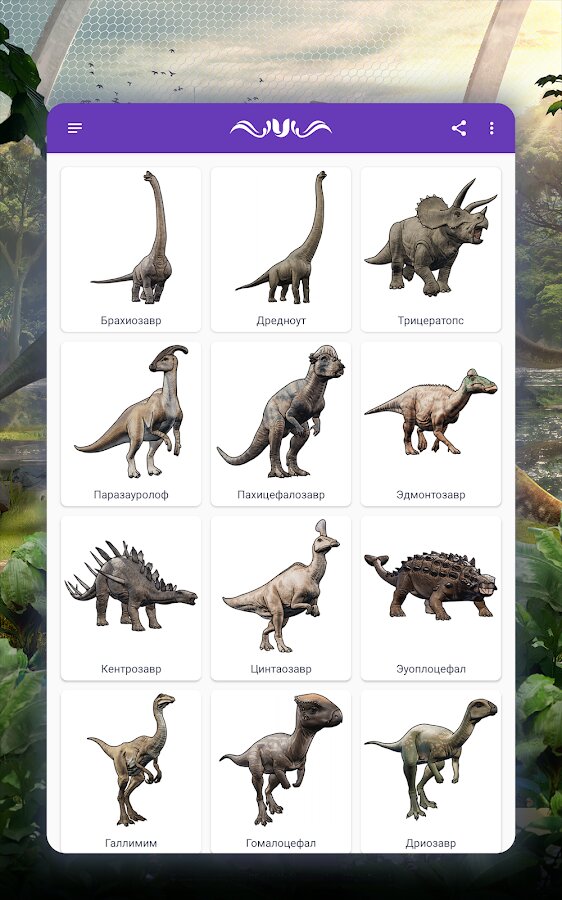This screenshot has width=562, height=900.
Task: Select the Дредноут dinosaur
Action: (x=281, y=249)
